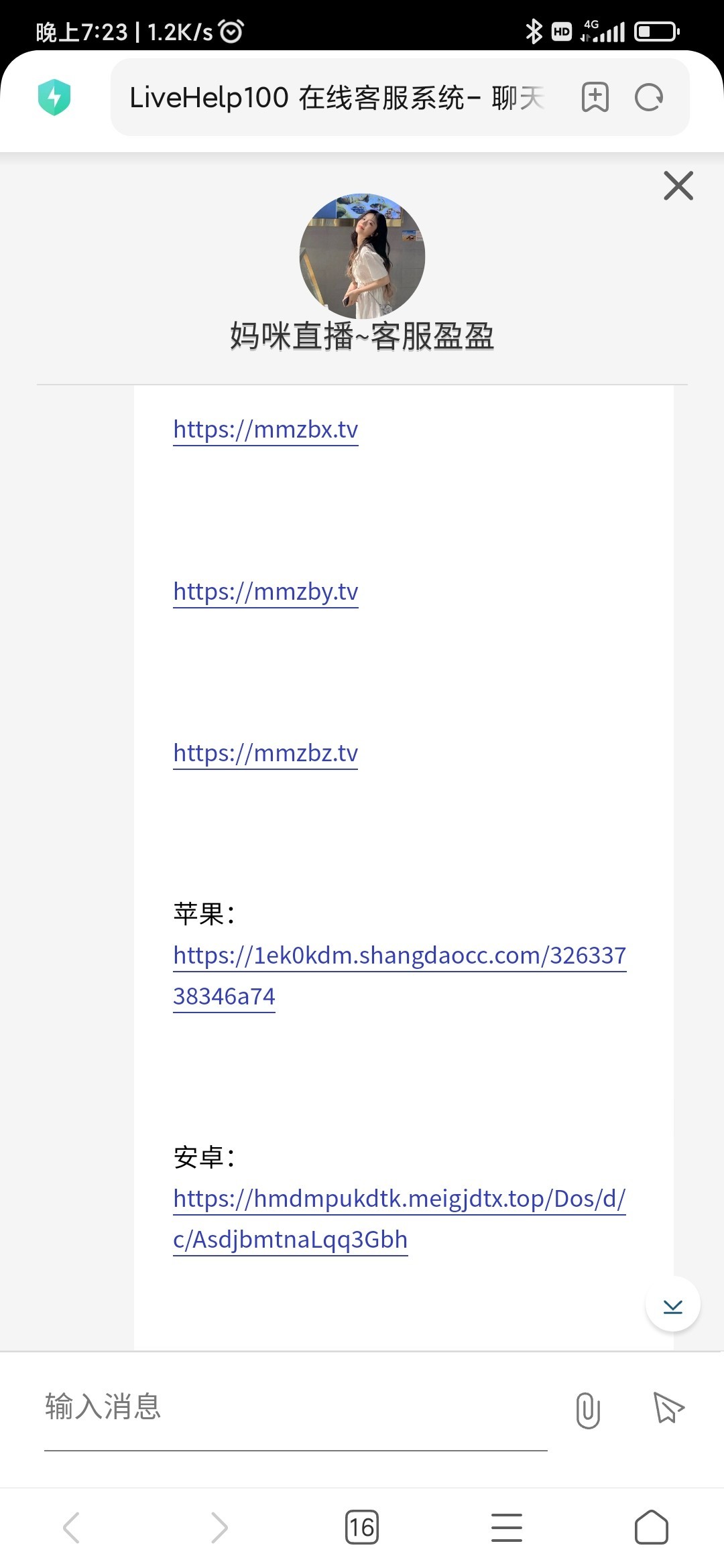Go back to the previous page
This screenshot has height=1568, width=724.
(72, 1528)
